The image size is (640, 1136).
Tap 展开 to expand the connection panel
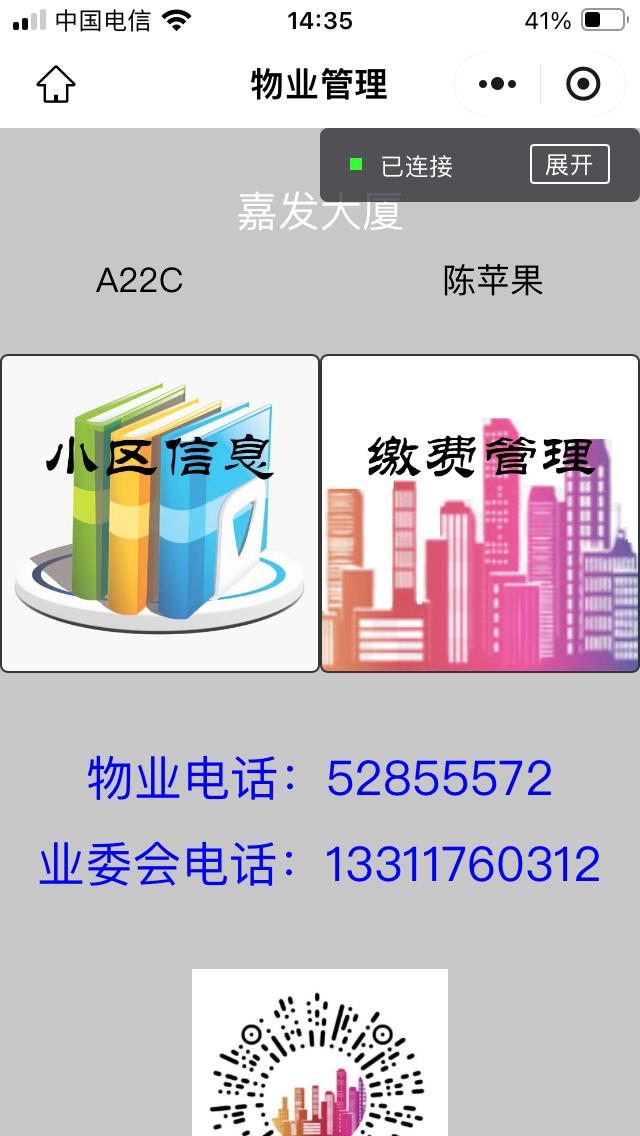569,165
